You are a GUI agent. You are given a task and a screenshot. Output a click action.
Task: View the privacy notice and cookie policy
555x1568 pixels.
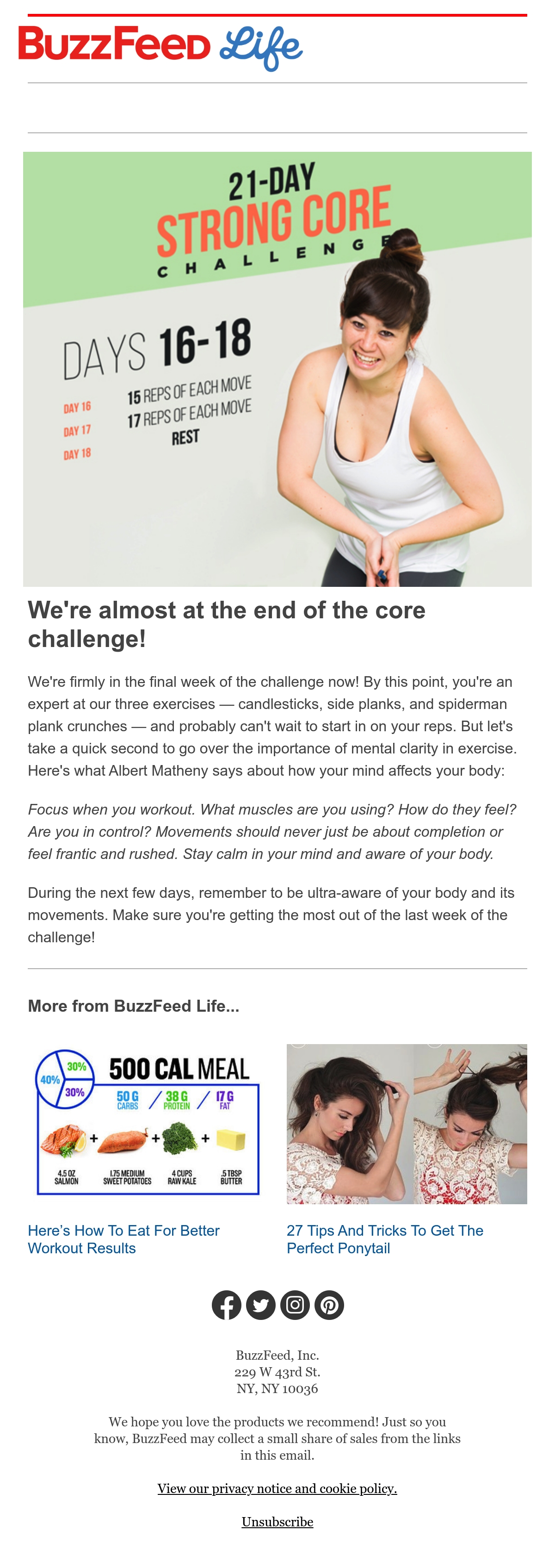pyautogui.click(x=277, y=1488)
